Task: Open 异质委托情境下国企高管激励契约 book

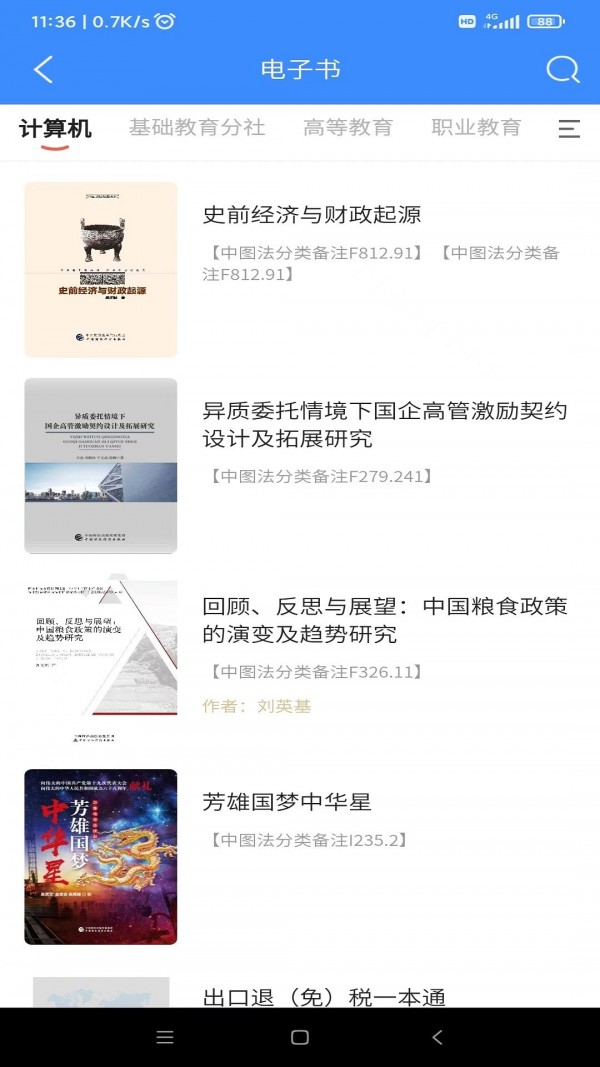Action: click(385, 424)
